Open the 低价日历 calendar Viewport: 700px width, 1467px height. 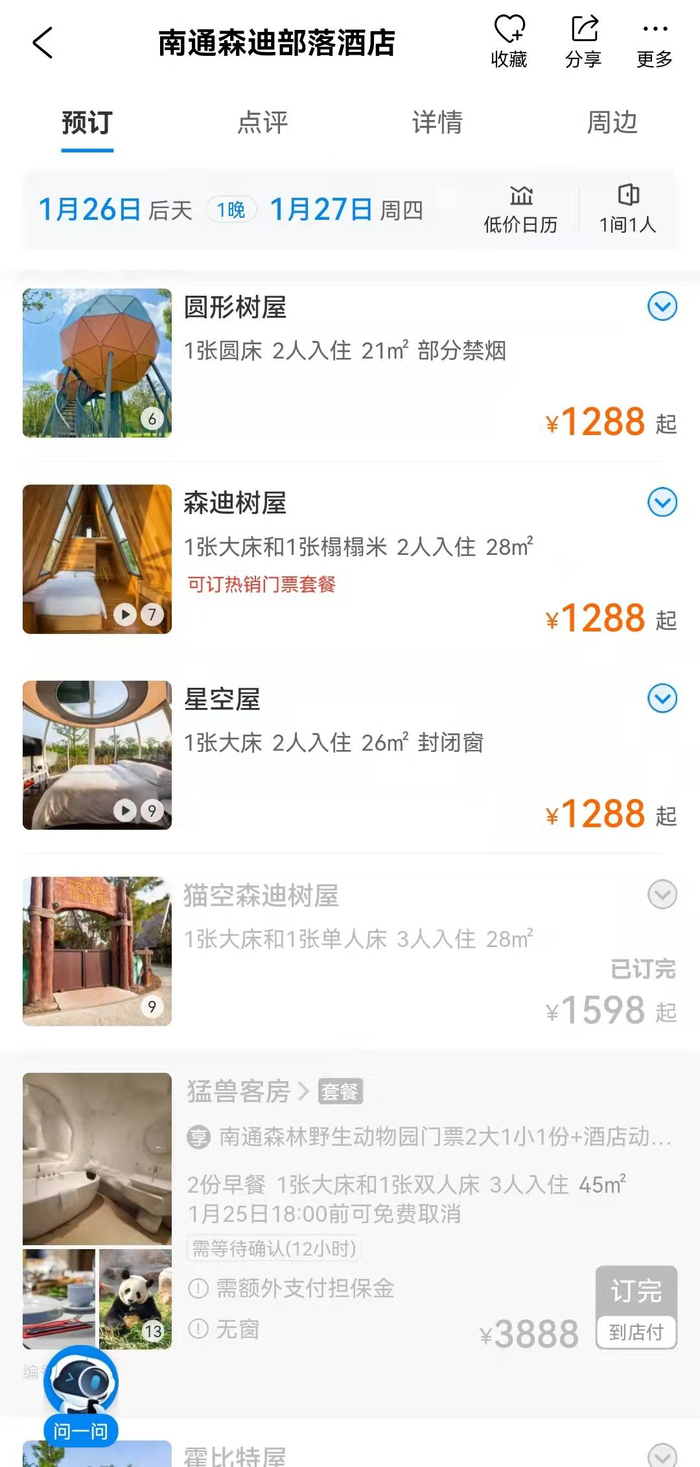tap(520, 209)
